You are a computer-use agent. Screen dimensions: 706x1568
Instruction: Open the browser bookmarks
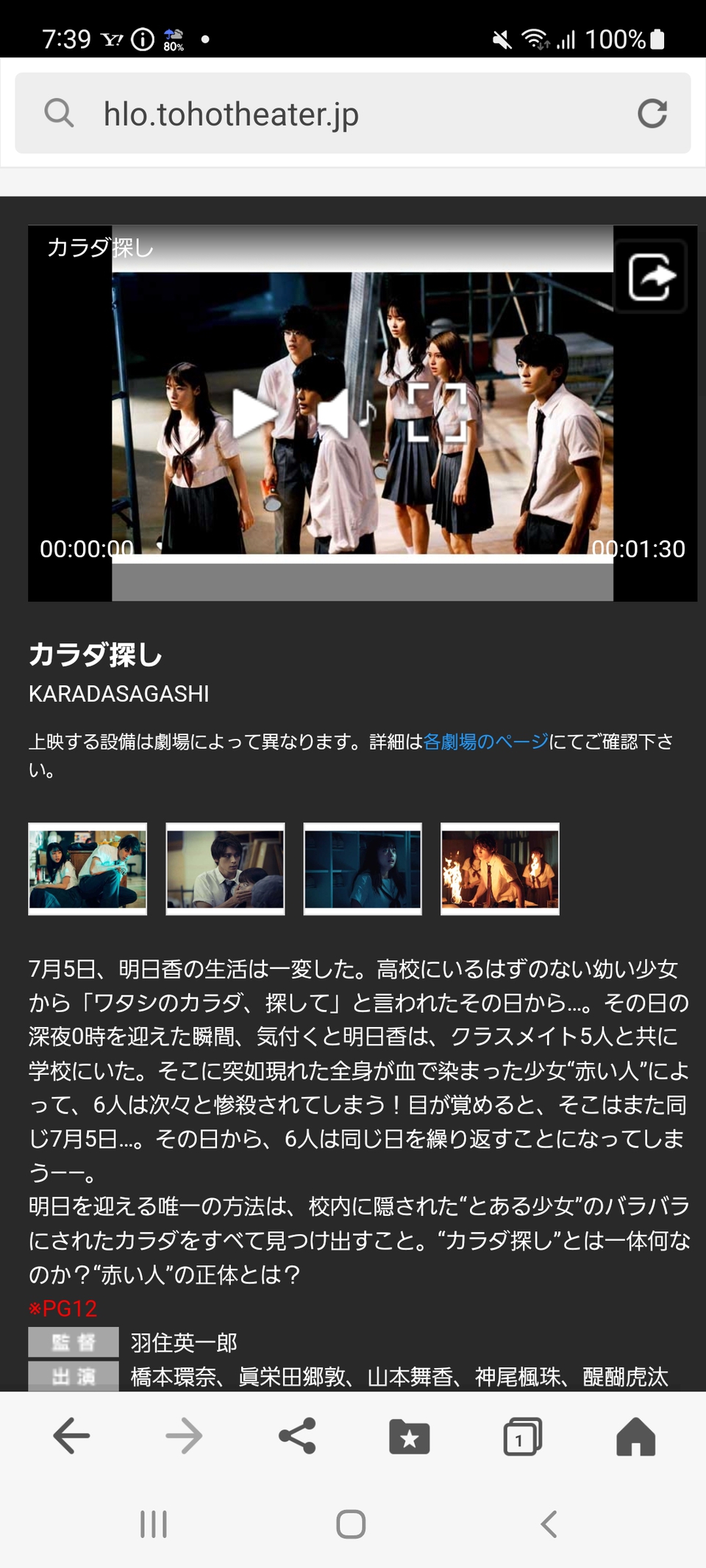(x=410, y=1436)
